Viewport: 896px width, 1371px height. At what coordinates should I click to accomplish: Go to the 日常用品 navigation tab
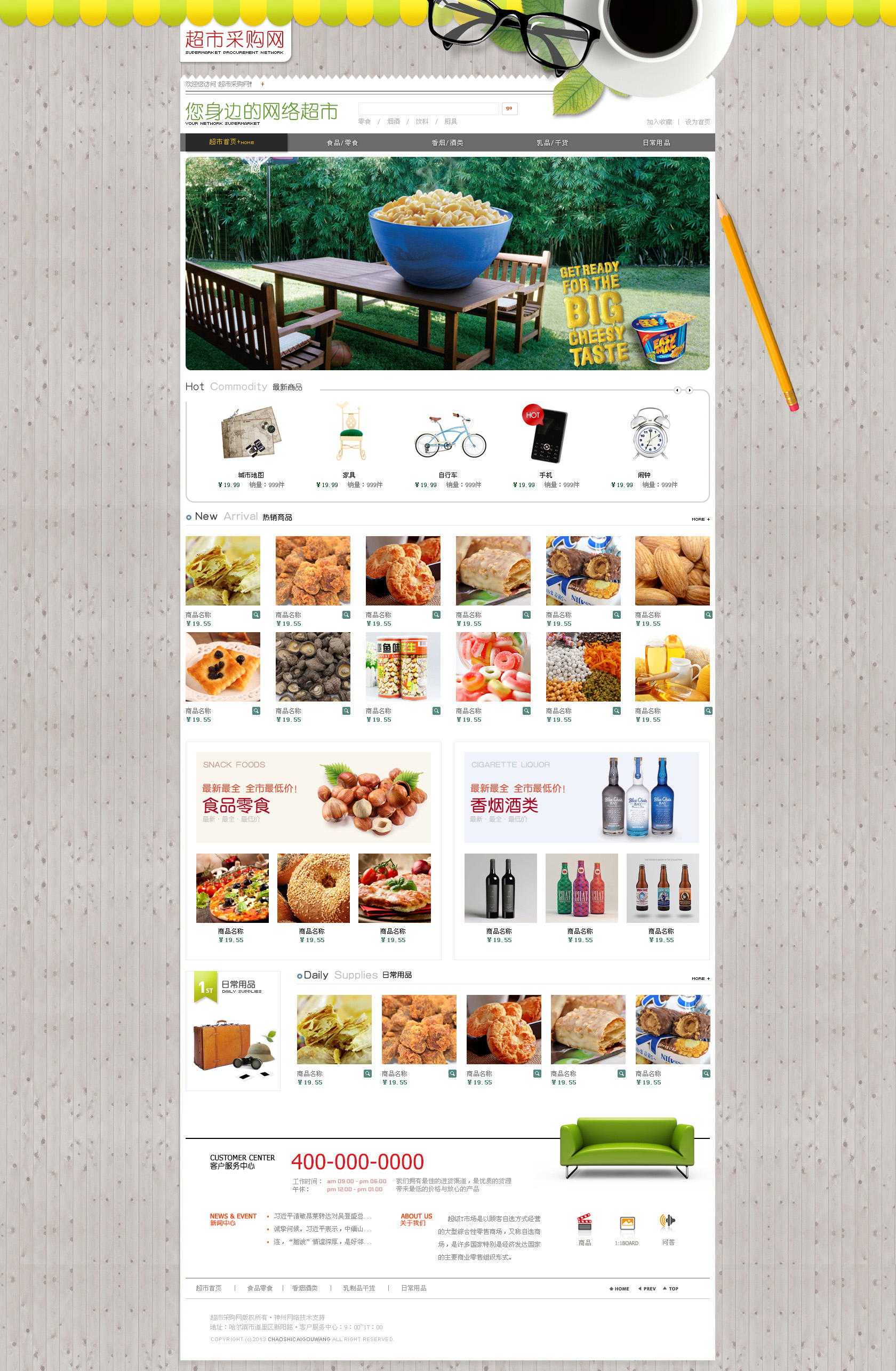pyautogui.click(x=657, y=143)
